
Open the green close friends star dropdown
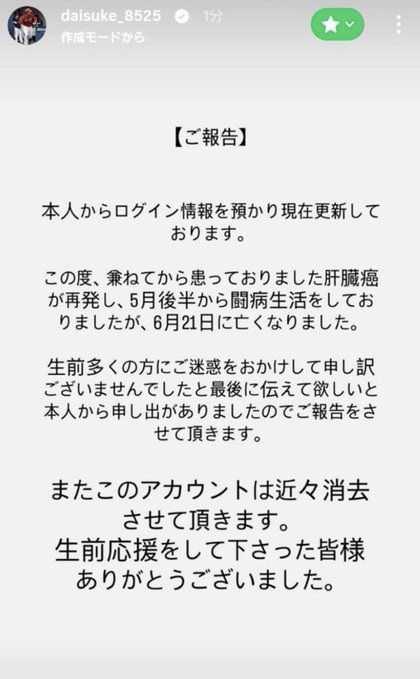[337, 24]
